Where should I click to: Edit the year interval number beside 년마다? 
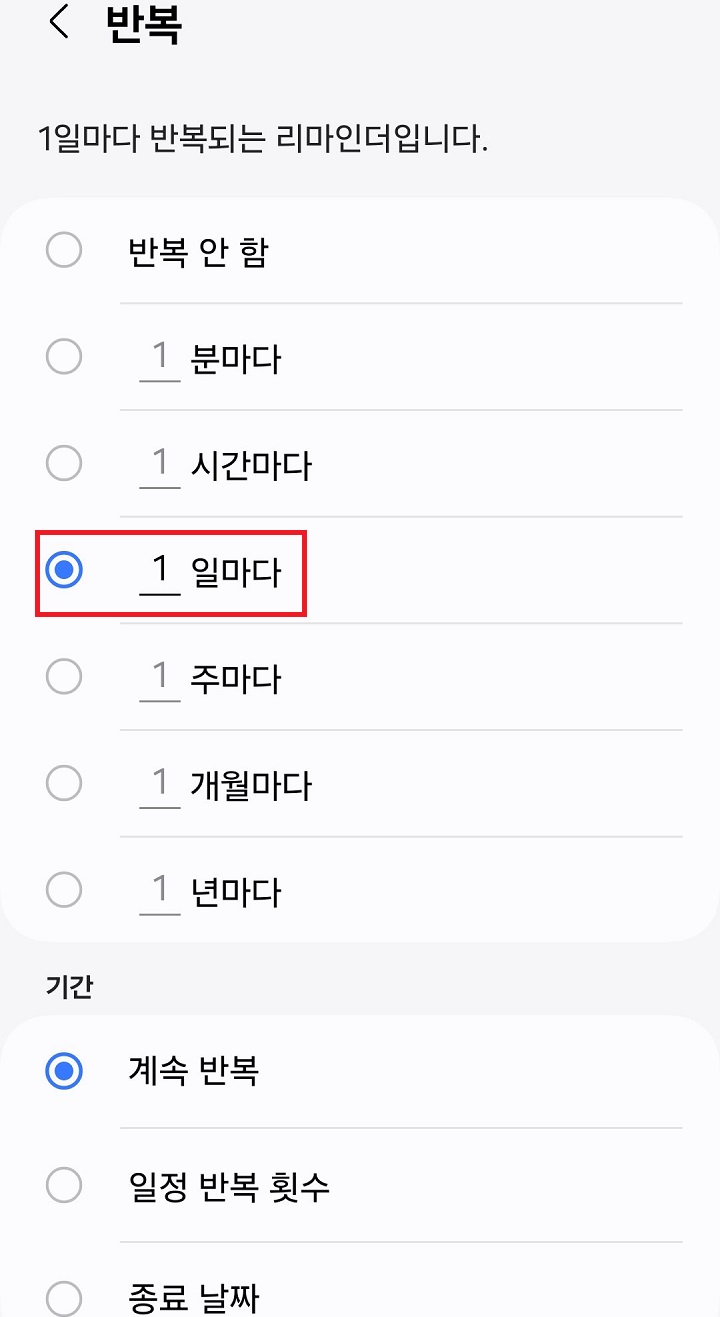[160, 891]
